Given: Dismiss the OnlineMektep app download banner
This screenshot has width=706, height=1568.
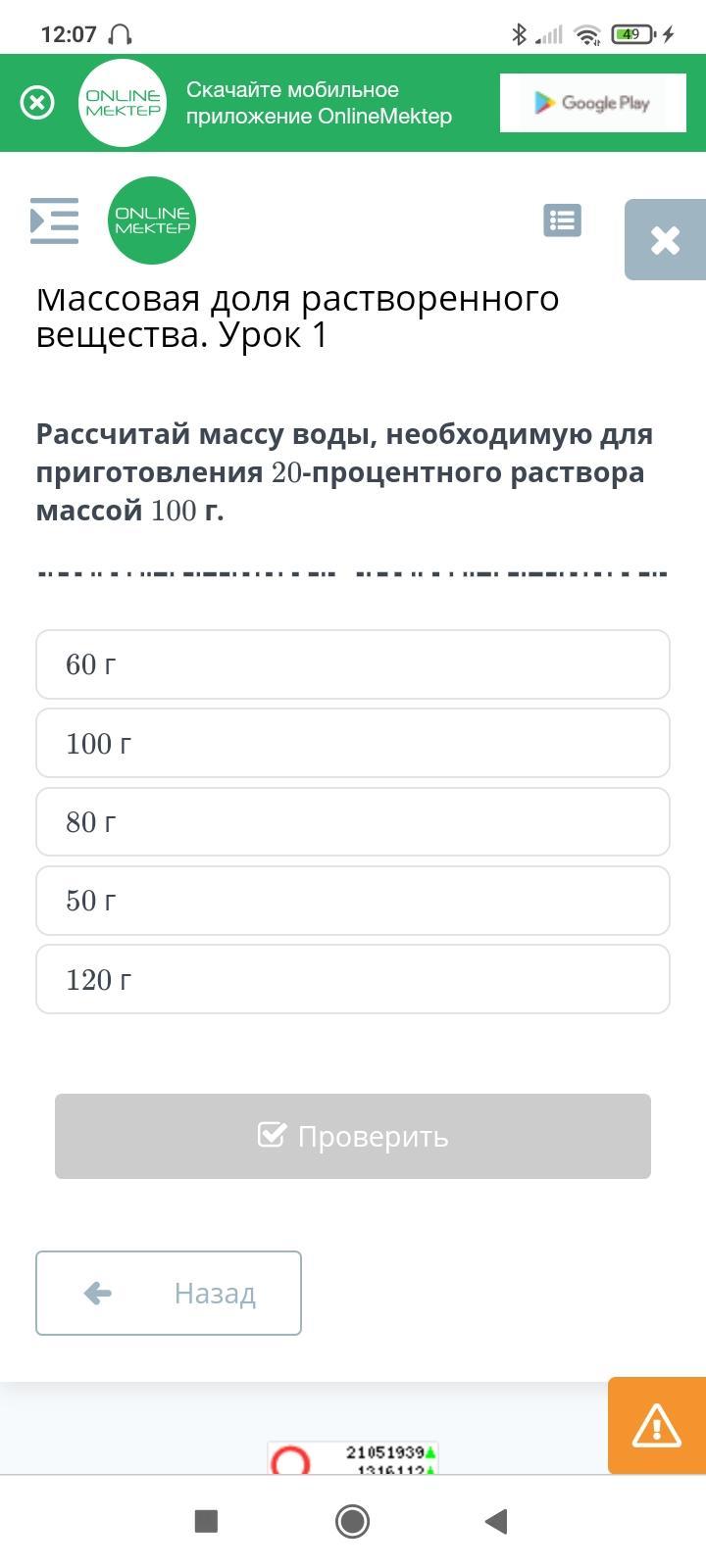Looking at the screenshot, I should coord(37,103).
